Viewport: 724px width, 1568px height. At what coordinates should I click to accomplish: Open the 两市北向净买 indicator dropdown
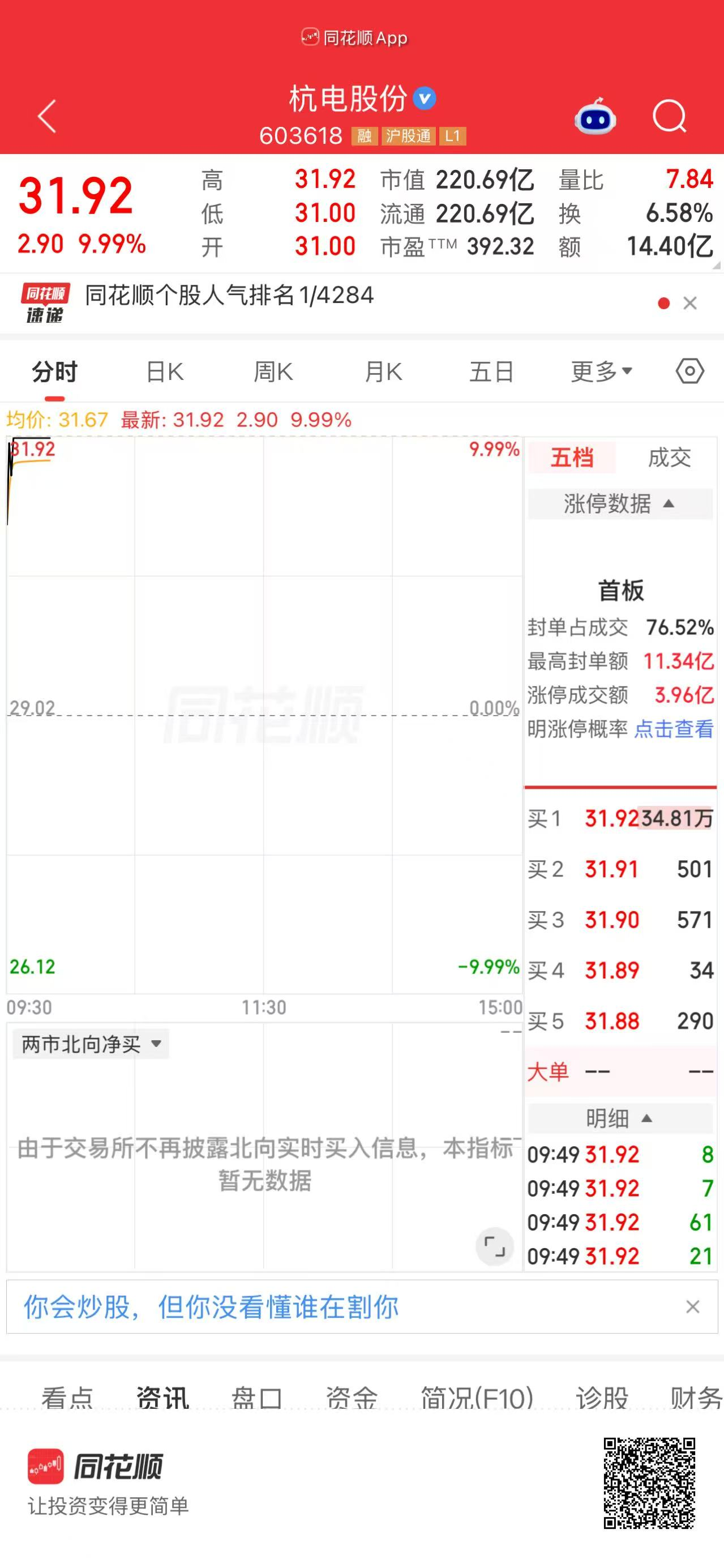click(91, 1044)
